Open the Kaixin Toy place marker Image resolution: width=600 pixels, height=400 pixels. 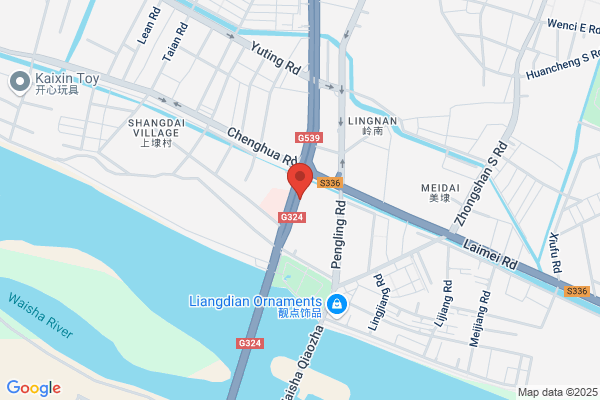point(20,83)
